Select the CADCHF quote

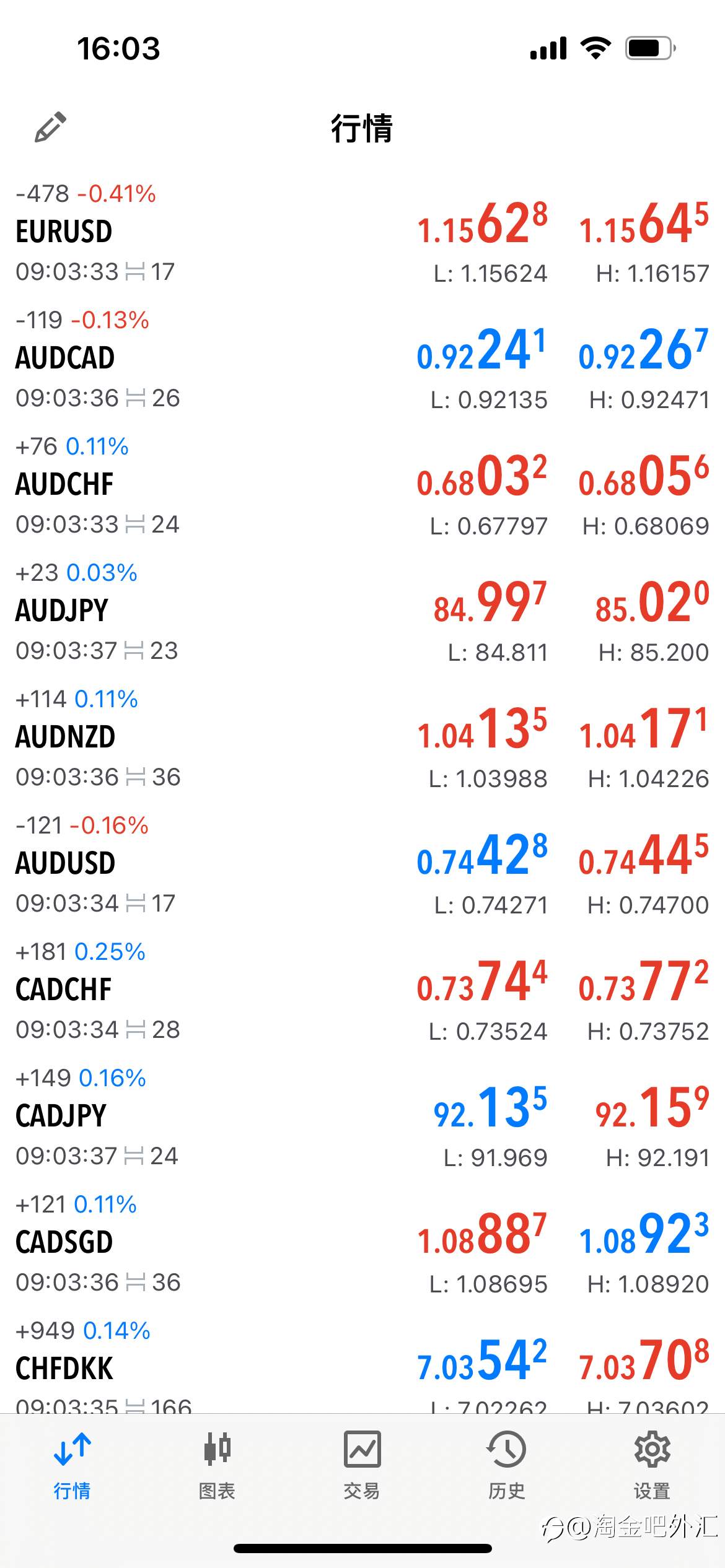362,991
